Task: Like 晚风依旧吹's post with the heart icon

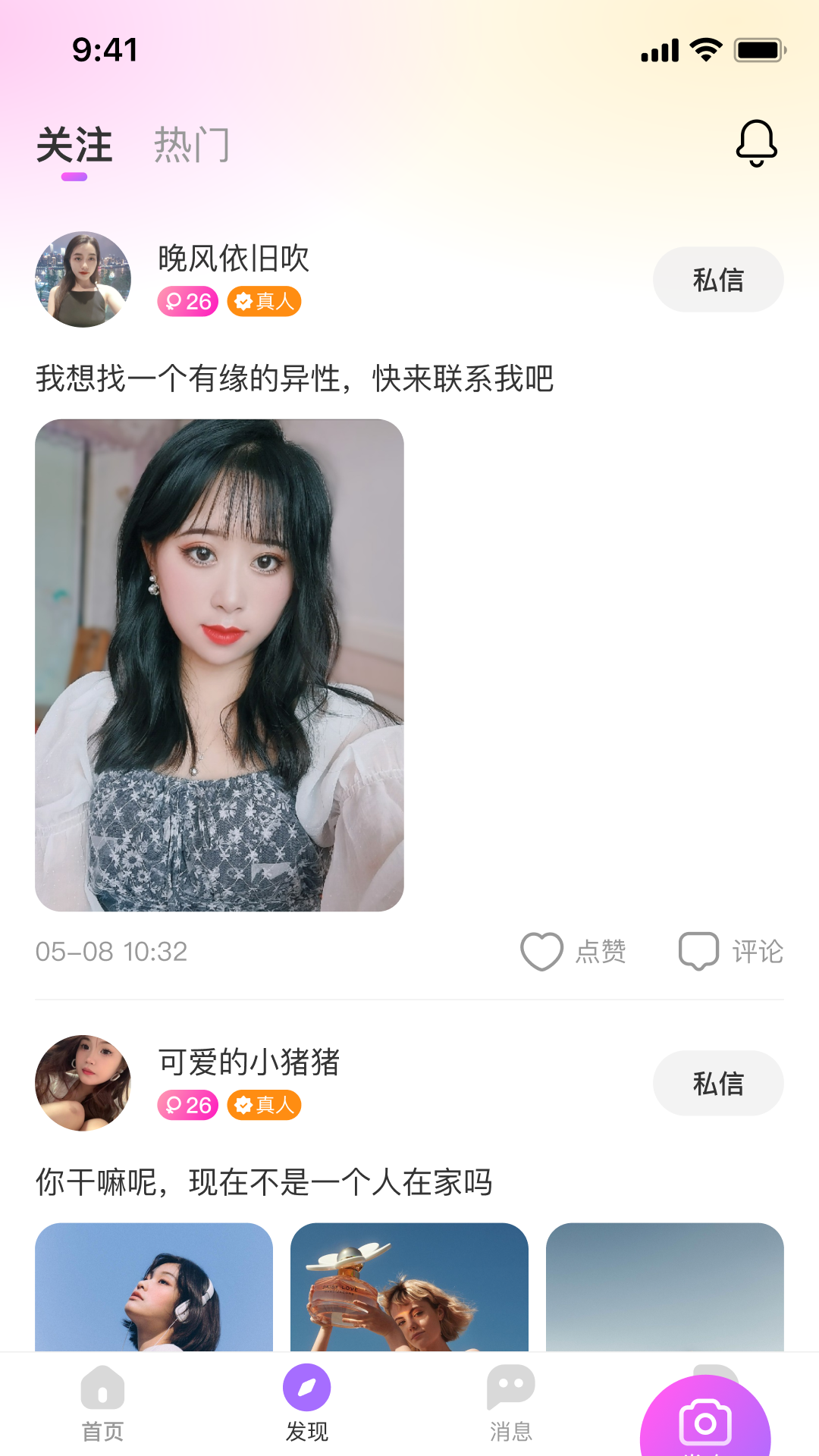Action: tap(541, 952)
